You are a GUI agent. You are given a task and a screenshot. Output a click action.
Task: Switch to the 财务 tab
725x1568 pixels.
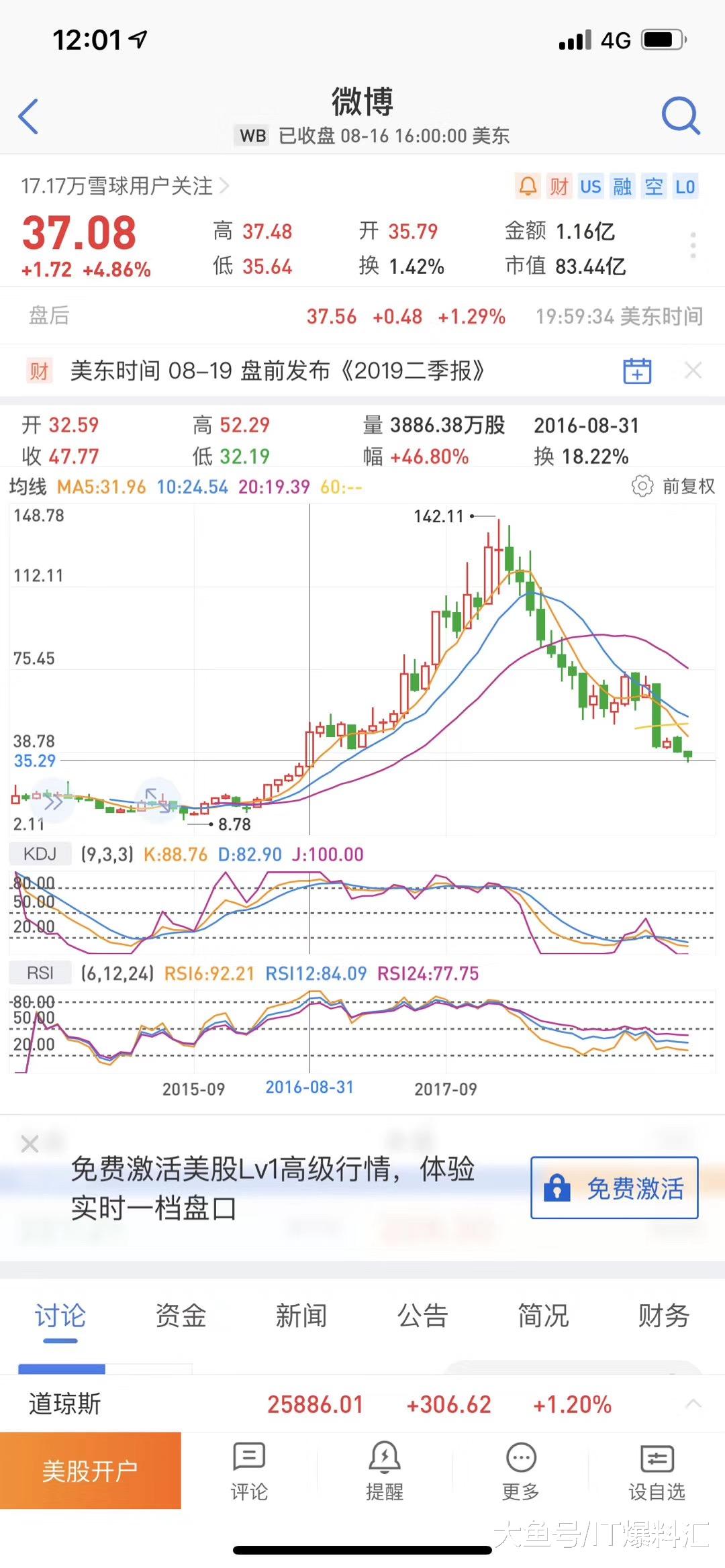663,1316
